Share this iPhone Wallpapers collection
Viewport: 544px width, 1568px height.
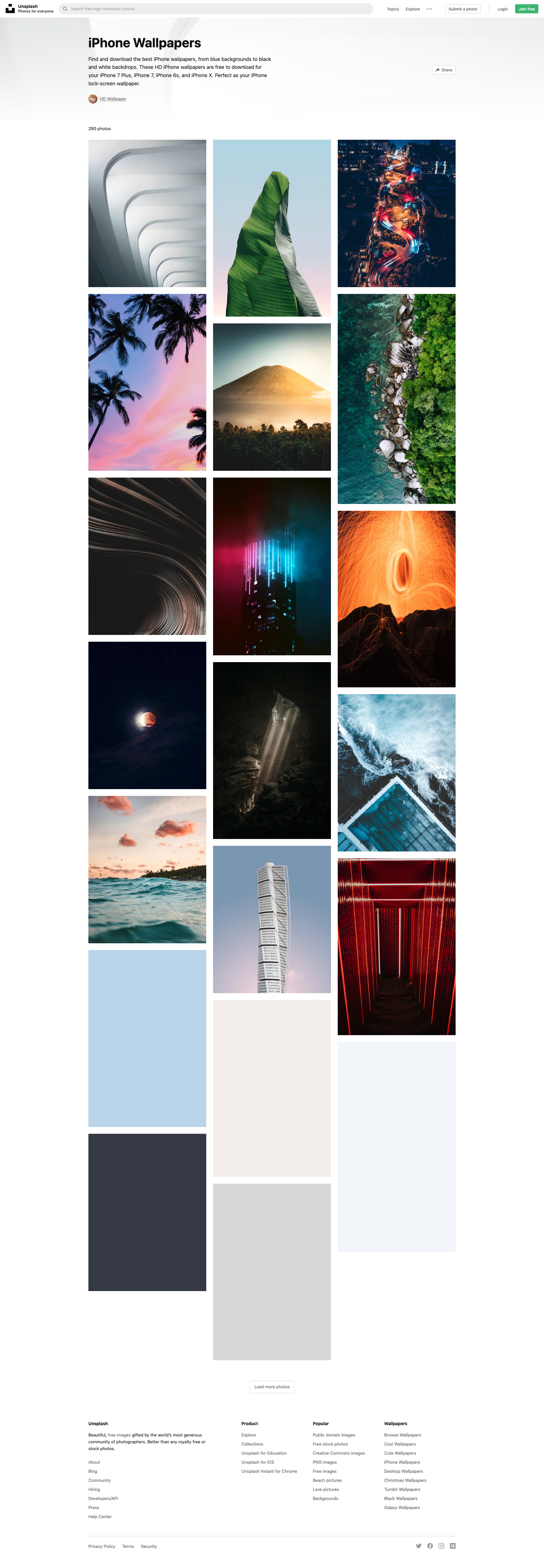[x=444, y=70]
